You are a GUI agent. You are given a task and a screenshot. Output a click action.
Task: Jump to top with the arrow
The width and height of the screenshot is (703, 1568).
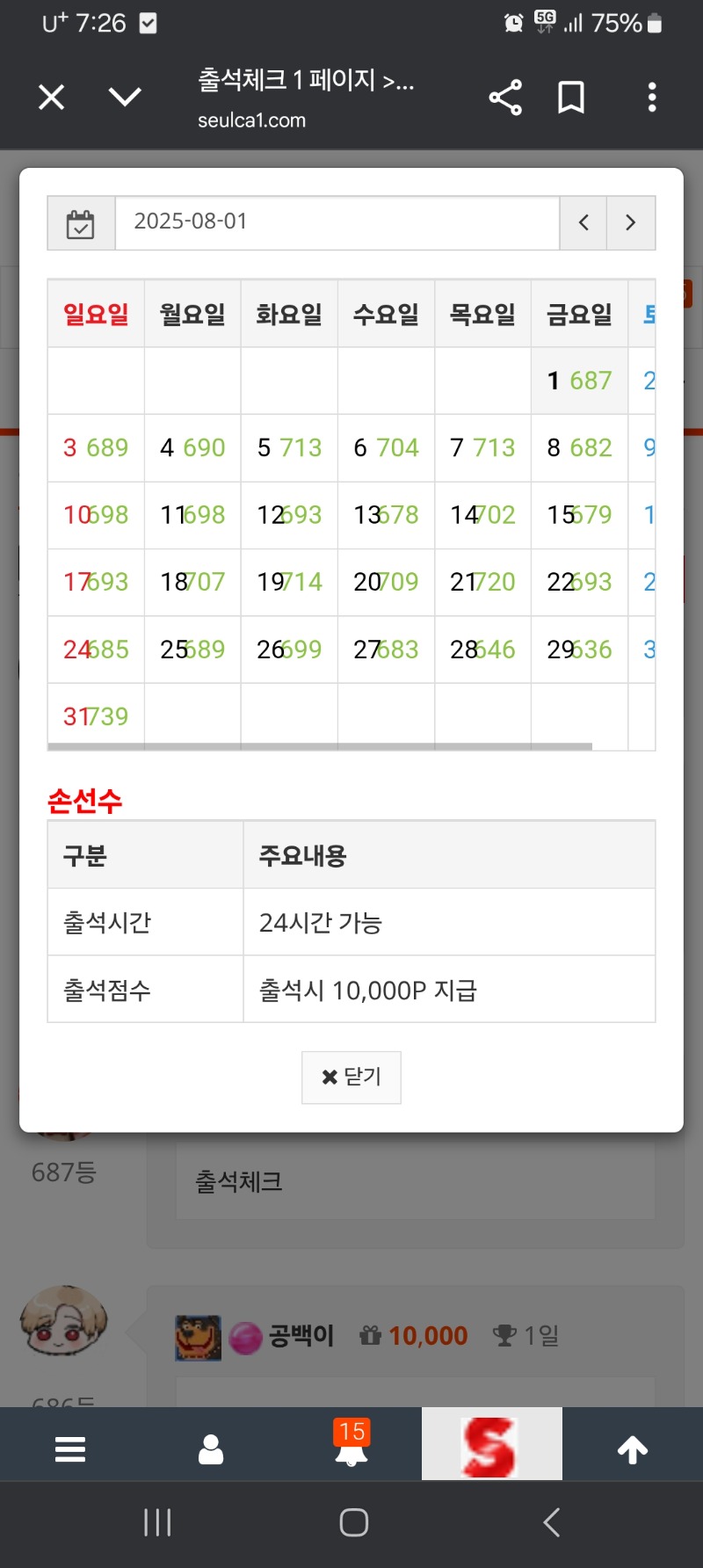(x=633, y=1449)
